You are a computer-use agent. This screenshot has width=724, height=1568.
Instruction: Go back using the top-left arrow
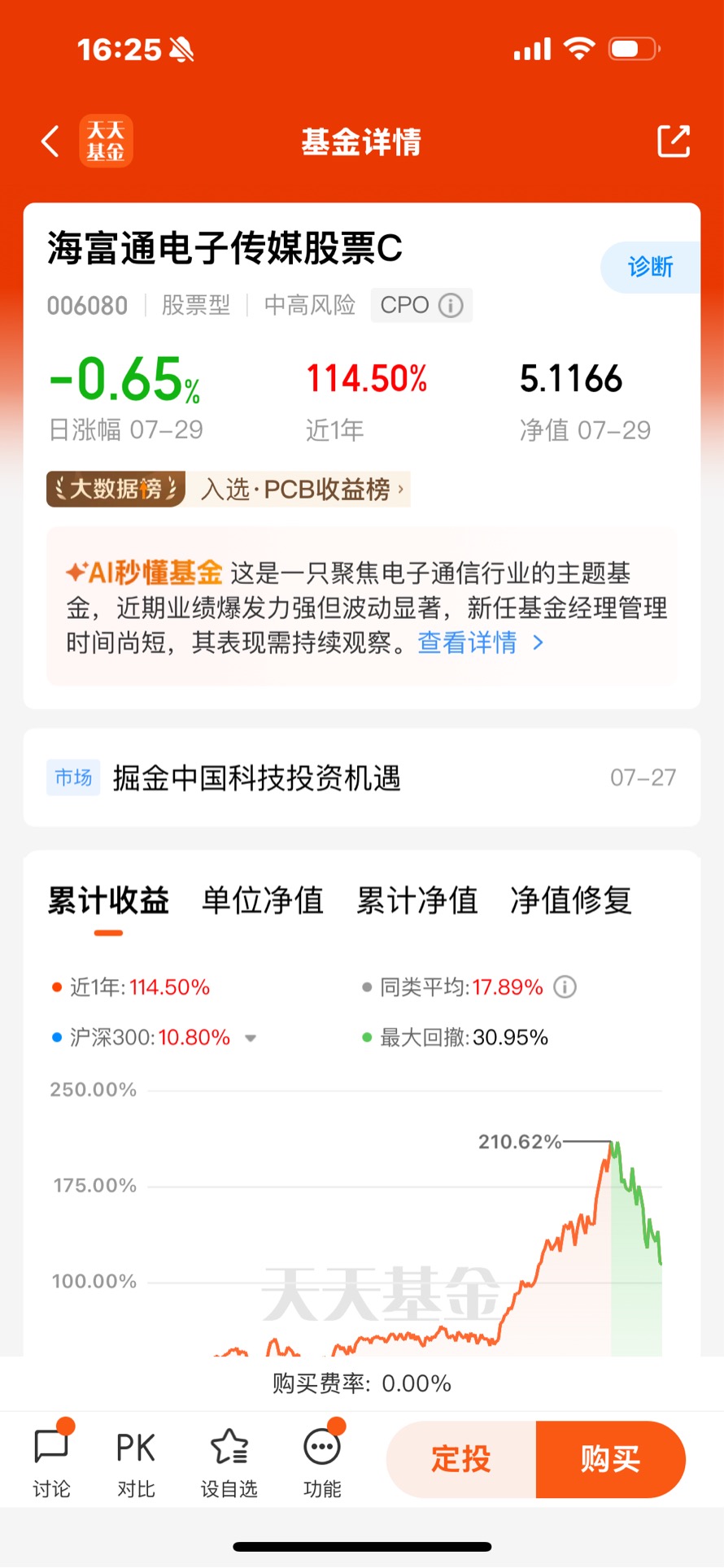pos(50,142)
